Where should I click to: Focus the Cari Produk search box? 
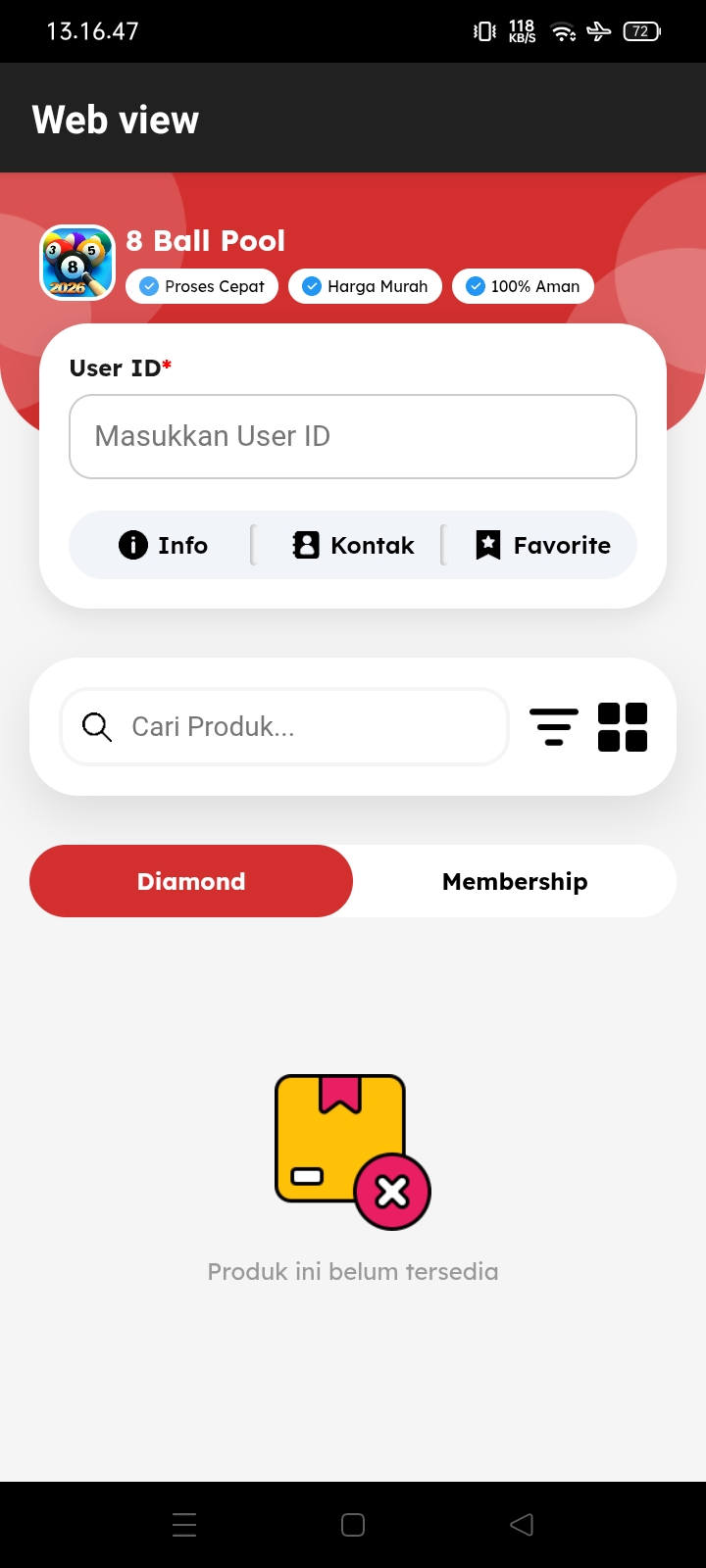pos(284,726)
